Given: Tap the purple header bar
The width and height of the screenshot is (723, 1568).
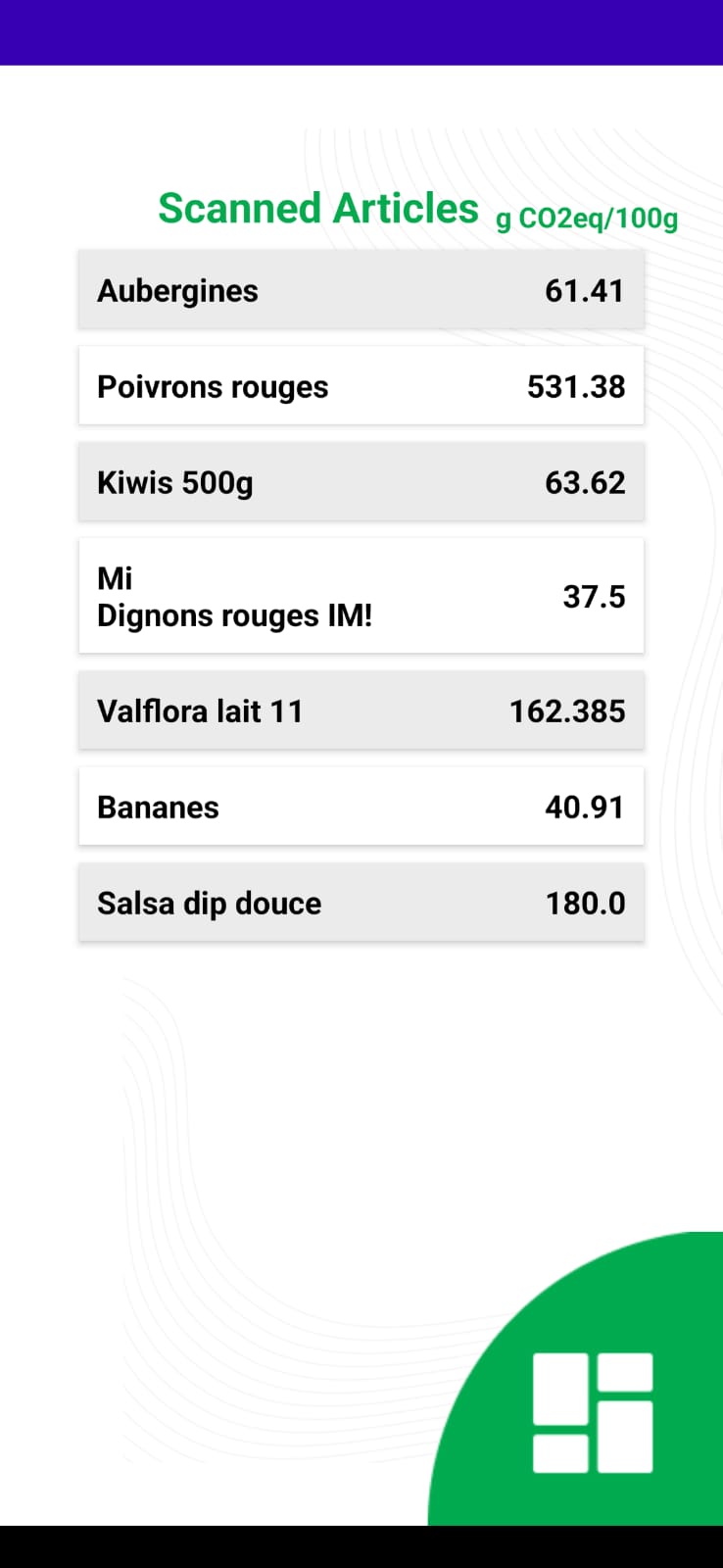Looking at the screenshot, I should click(361, 32).
